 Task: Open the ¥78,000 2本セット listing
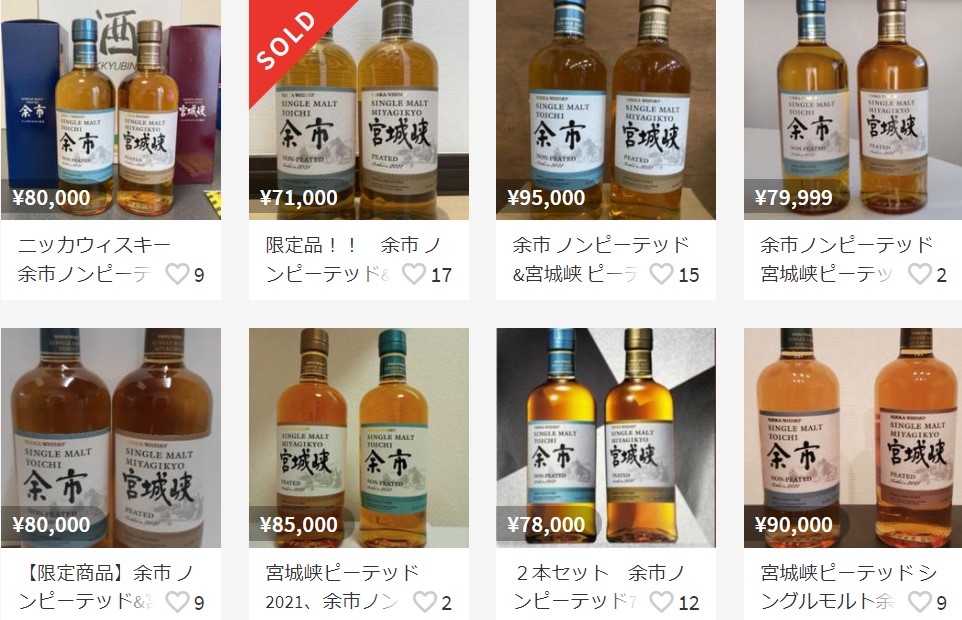pos(606,438)
